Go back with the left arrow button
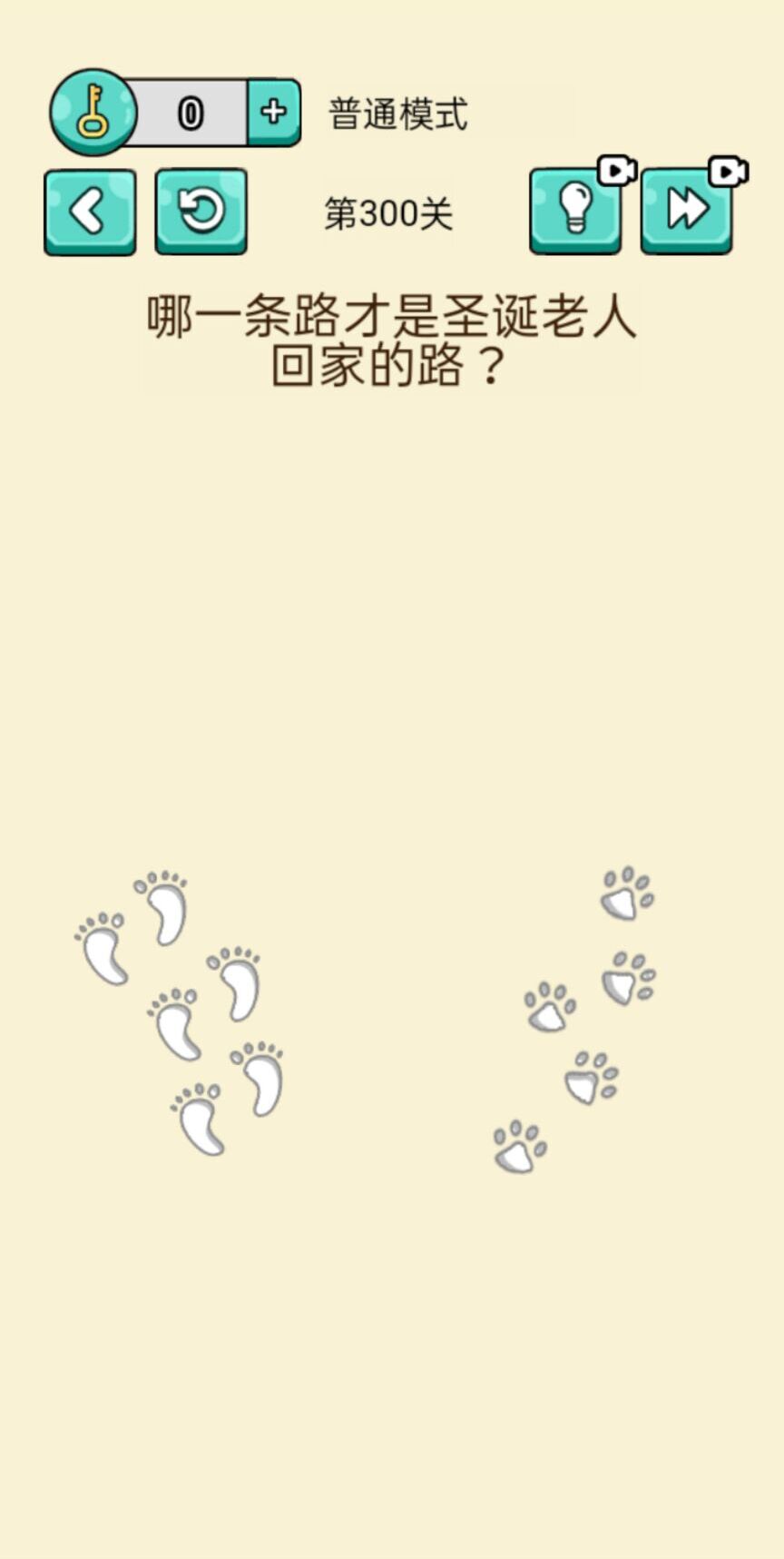 pyautogui.click(x=90, y=212)
